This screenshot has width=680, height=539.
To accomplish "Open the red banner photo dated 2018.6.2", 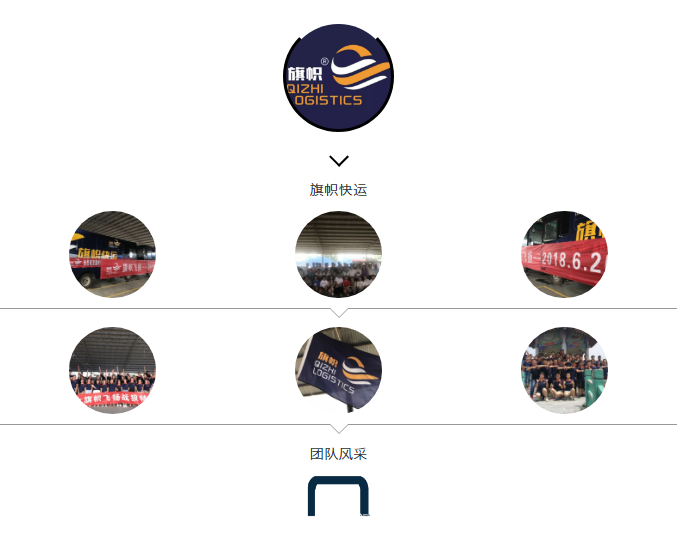I will point(564,254).
